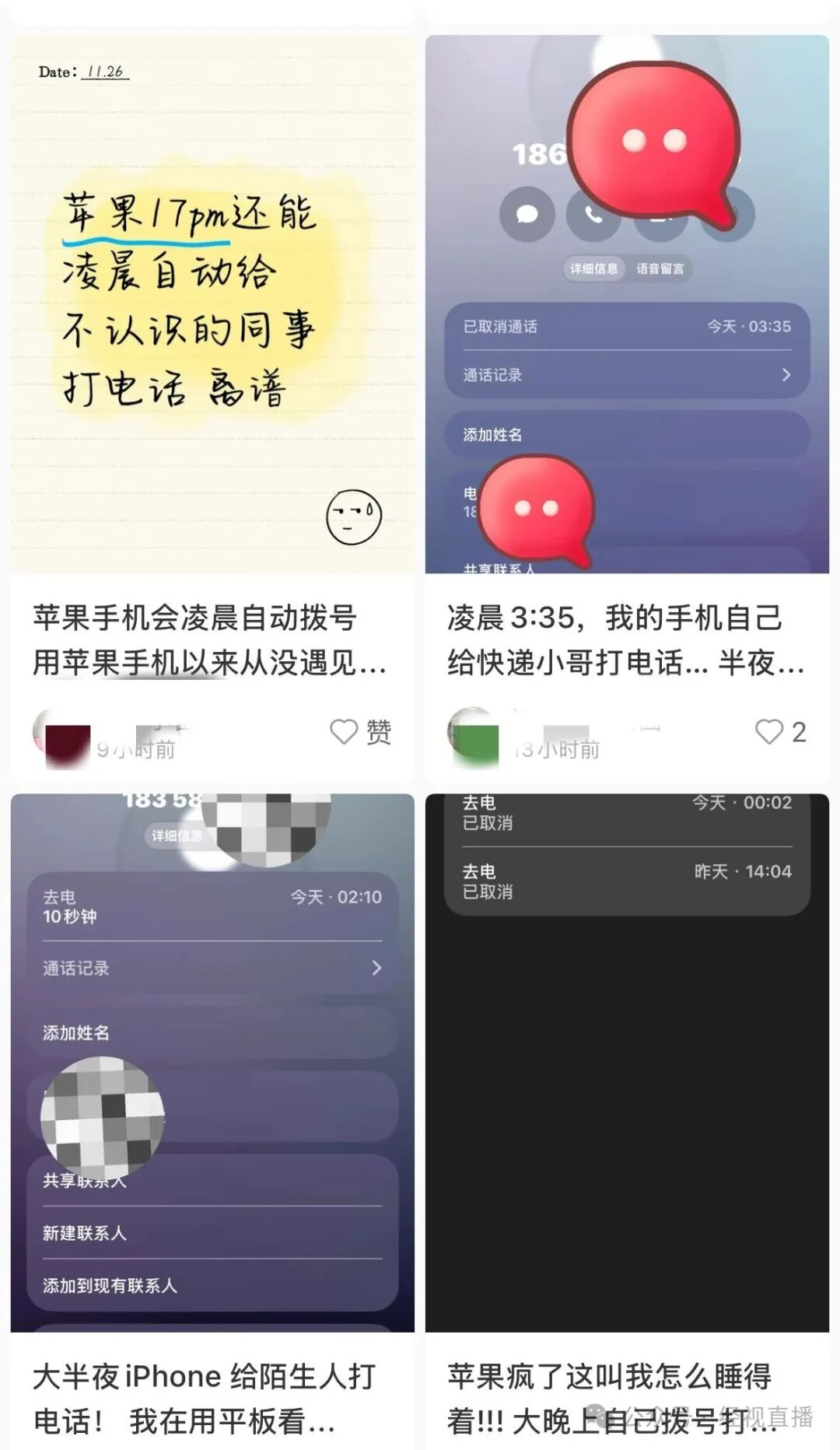Open the handwritten note post about 苹果17pm

212,303
